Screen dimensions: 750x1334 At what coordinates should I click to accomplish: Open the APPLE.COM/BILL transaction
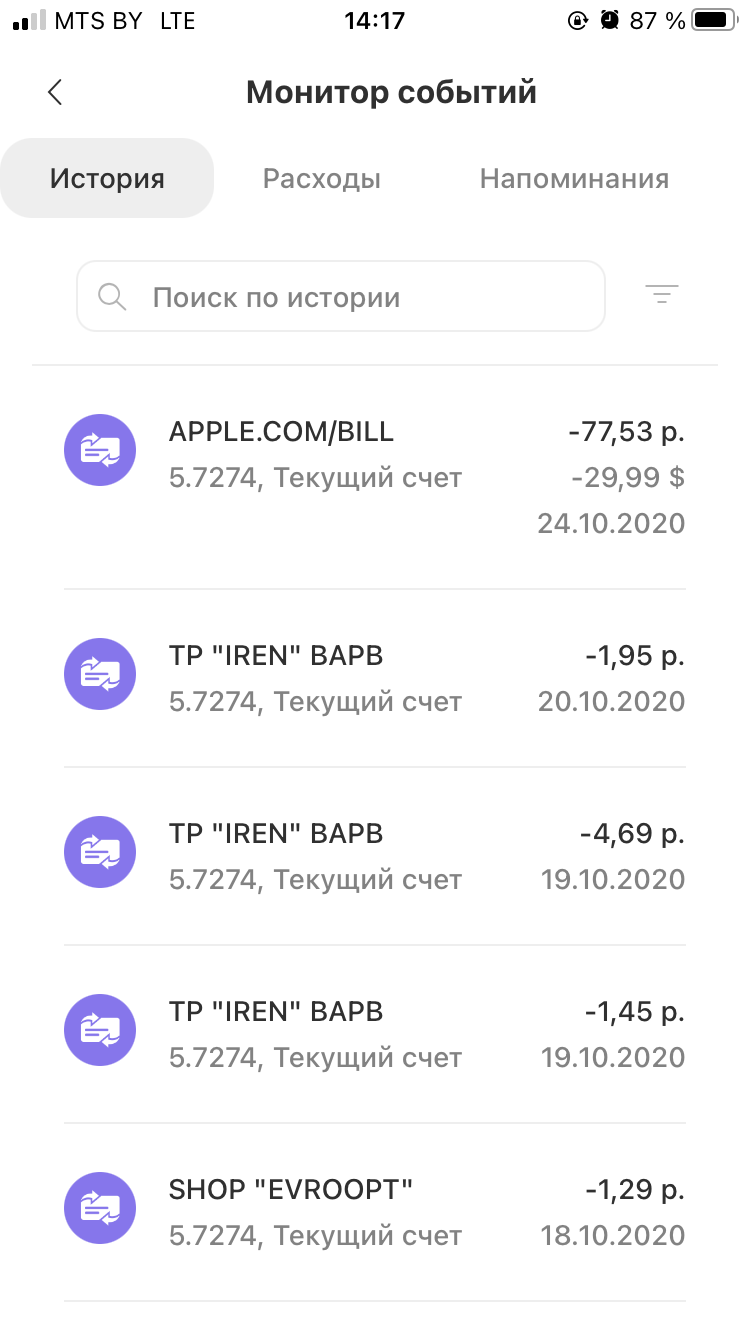click(375, 476)
